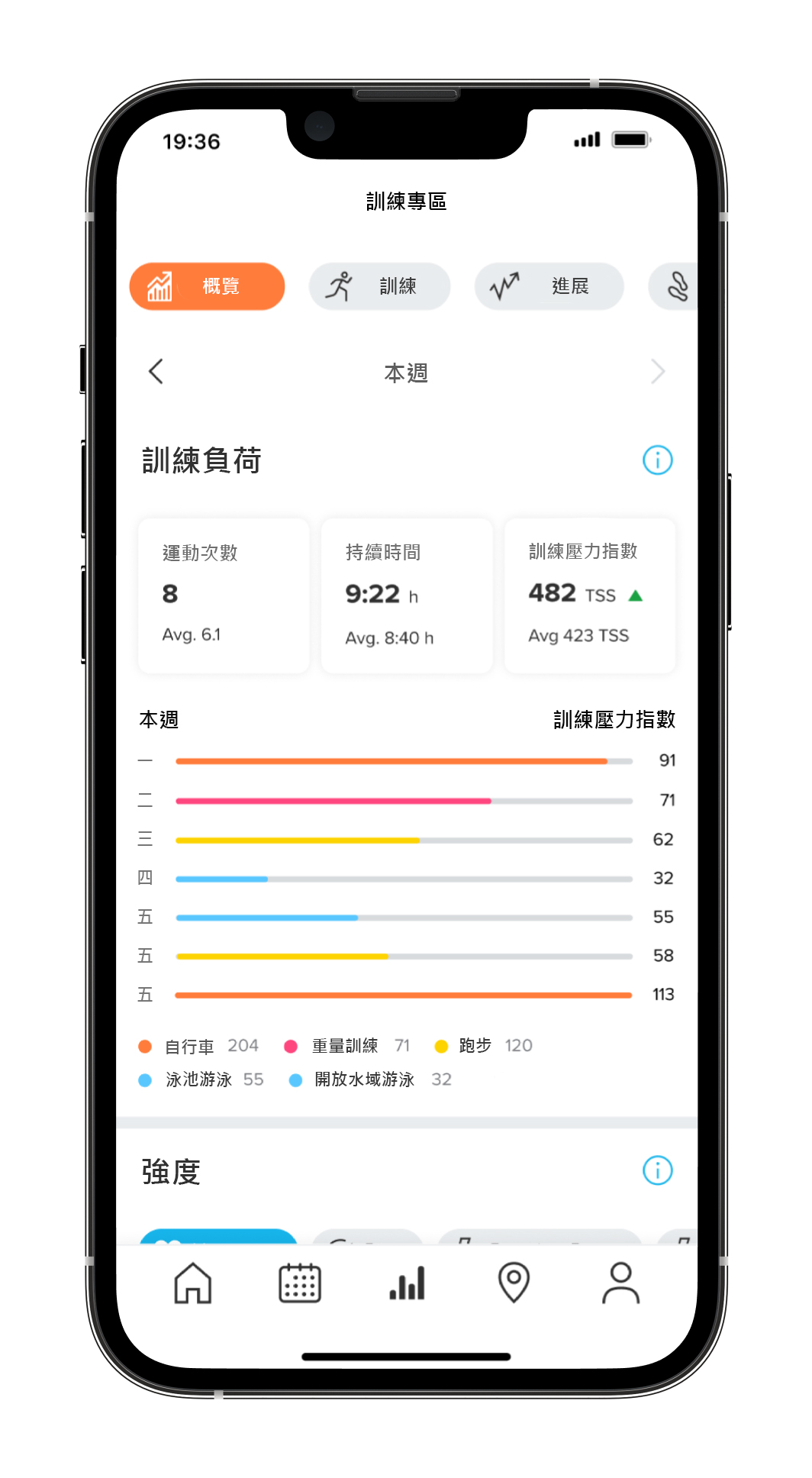Image resolution: width=812 pixels, height=1478 pixels.
Task: Open the statistics bar chart tab
Action: coord(407,1283)
